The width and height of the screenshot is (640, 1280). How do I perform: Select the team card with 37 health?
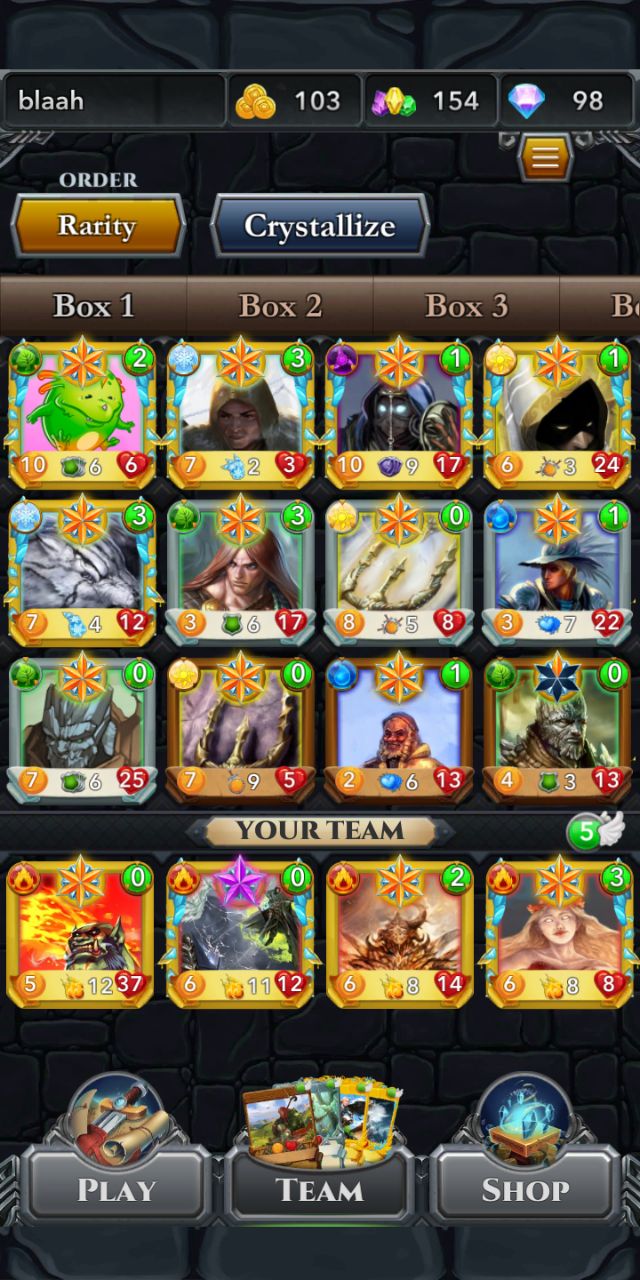(81, 933)
